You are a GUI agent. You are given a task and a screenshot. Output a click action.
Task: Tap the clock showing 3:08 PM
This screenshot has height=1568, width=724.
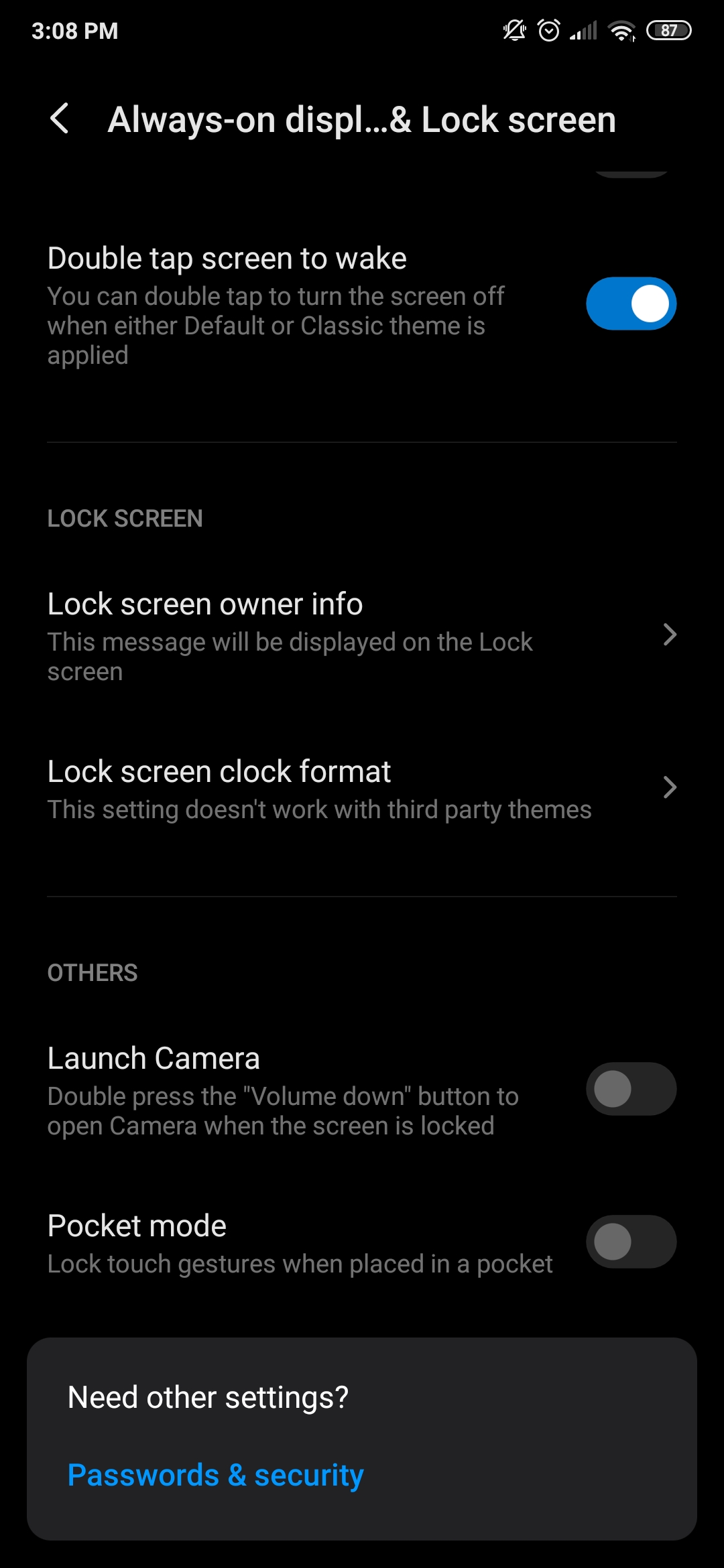pyautogui.click(x=75, y=30)
